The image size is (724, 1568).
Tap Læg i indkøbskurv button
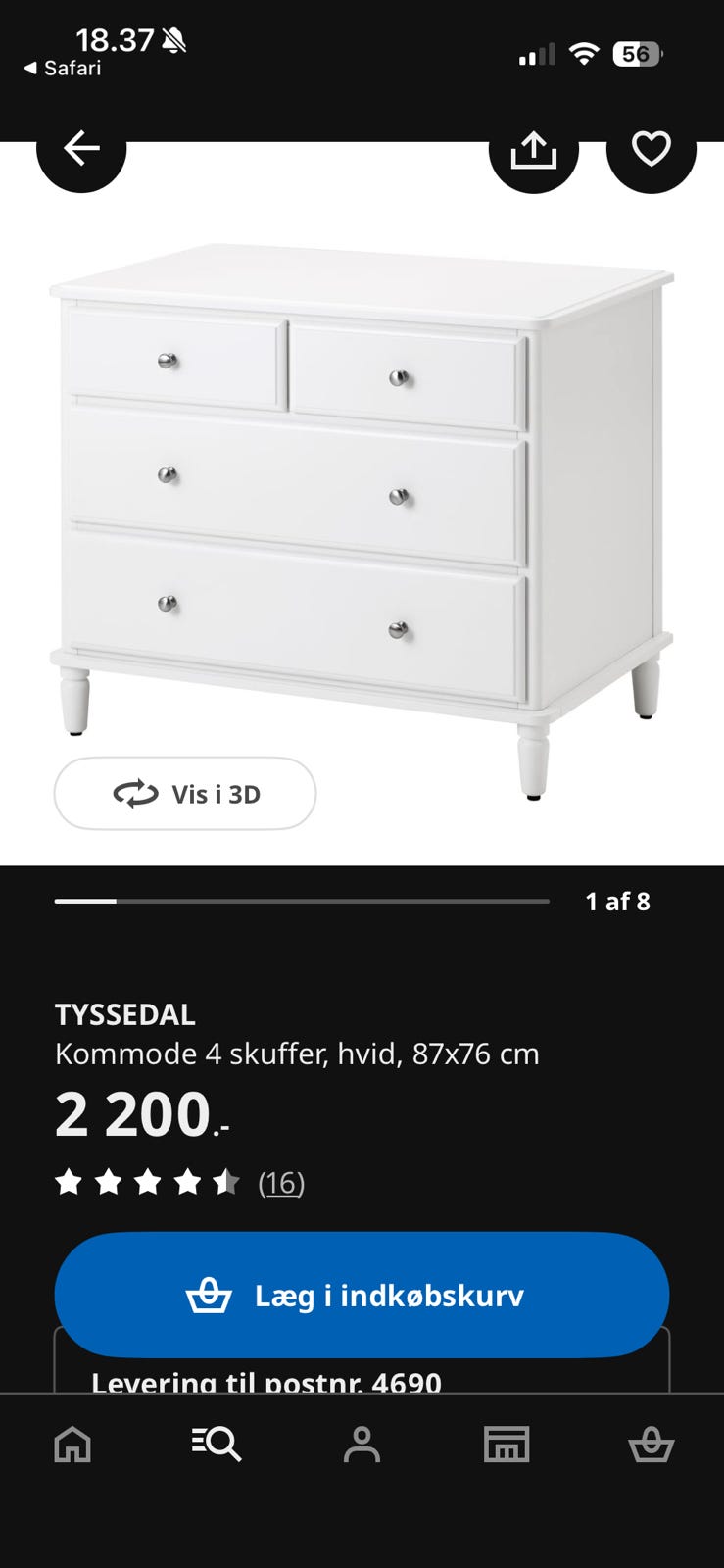(x=362, y=1295)
